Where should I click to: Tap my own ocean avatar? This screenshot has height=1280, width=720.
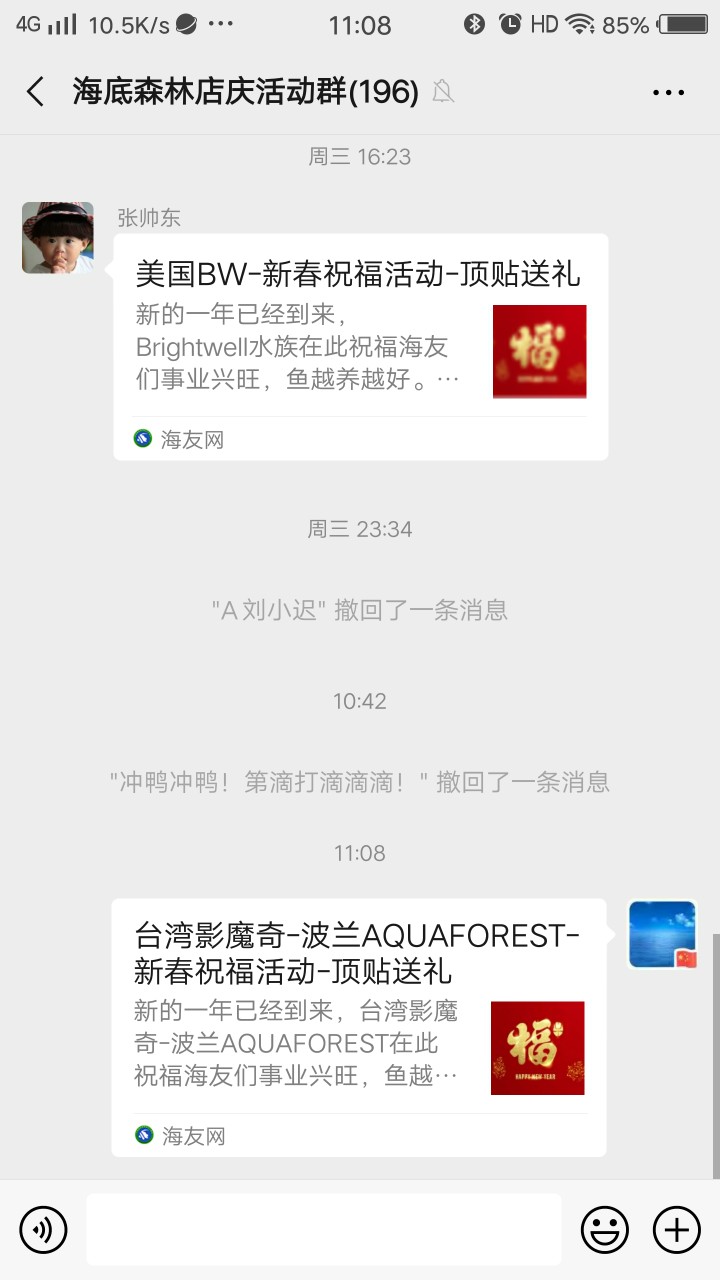pos(662,934)
